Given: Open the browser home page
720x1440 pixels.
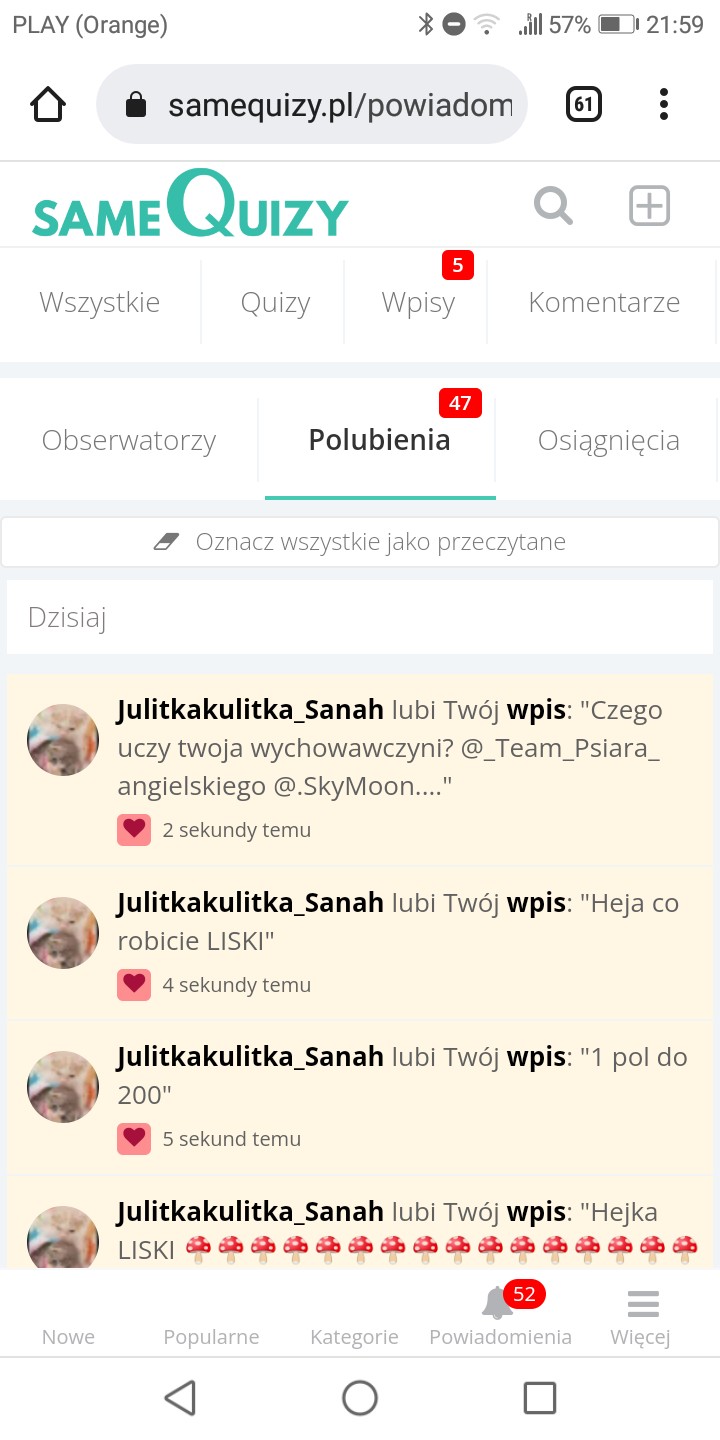Looking at the screenshot, I should pos(48,105).
